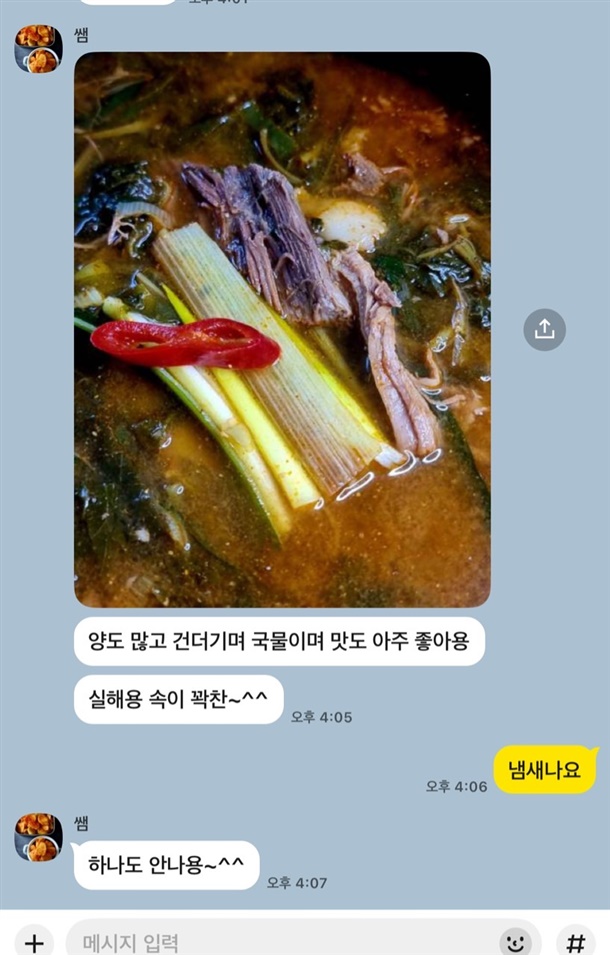Open the plus attachment menu
Image resolution: width=610 pixels, height=955 pixels.
point(34,942)
